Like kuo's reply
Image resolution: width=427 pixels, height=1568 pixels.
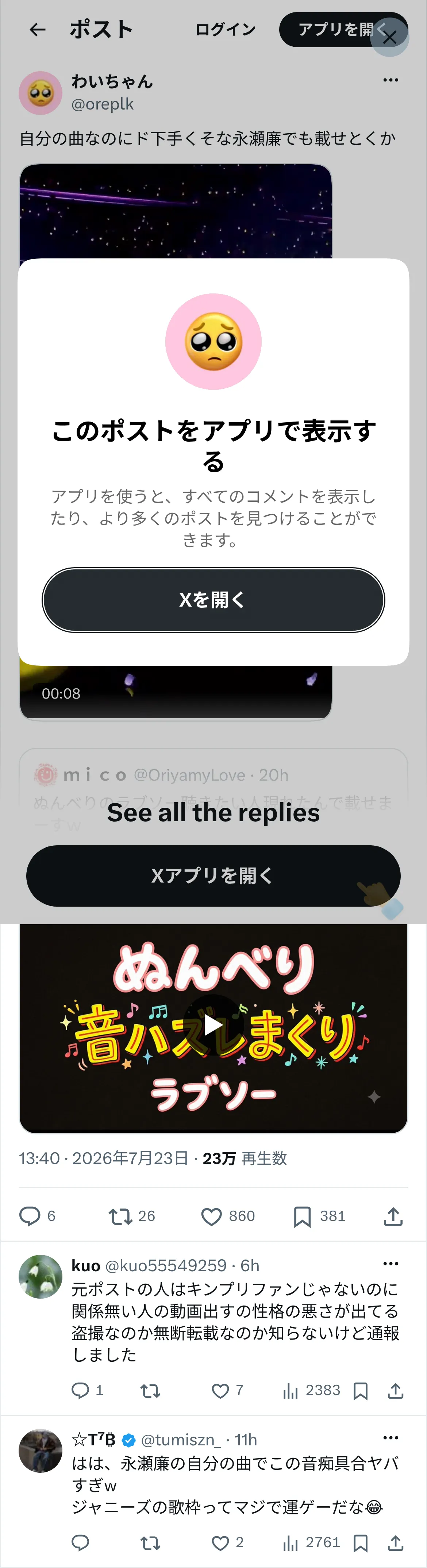pyautogui.click(x=227, y=1390)
